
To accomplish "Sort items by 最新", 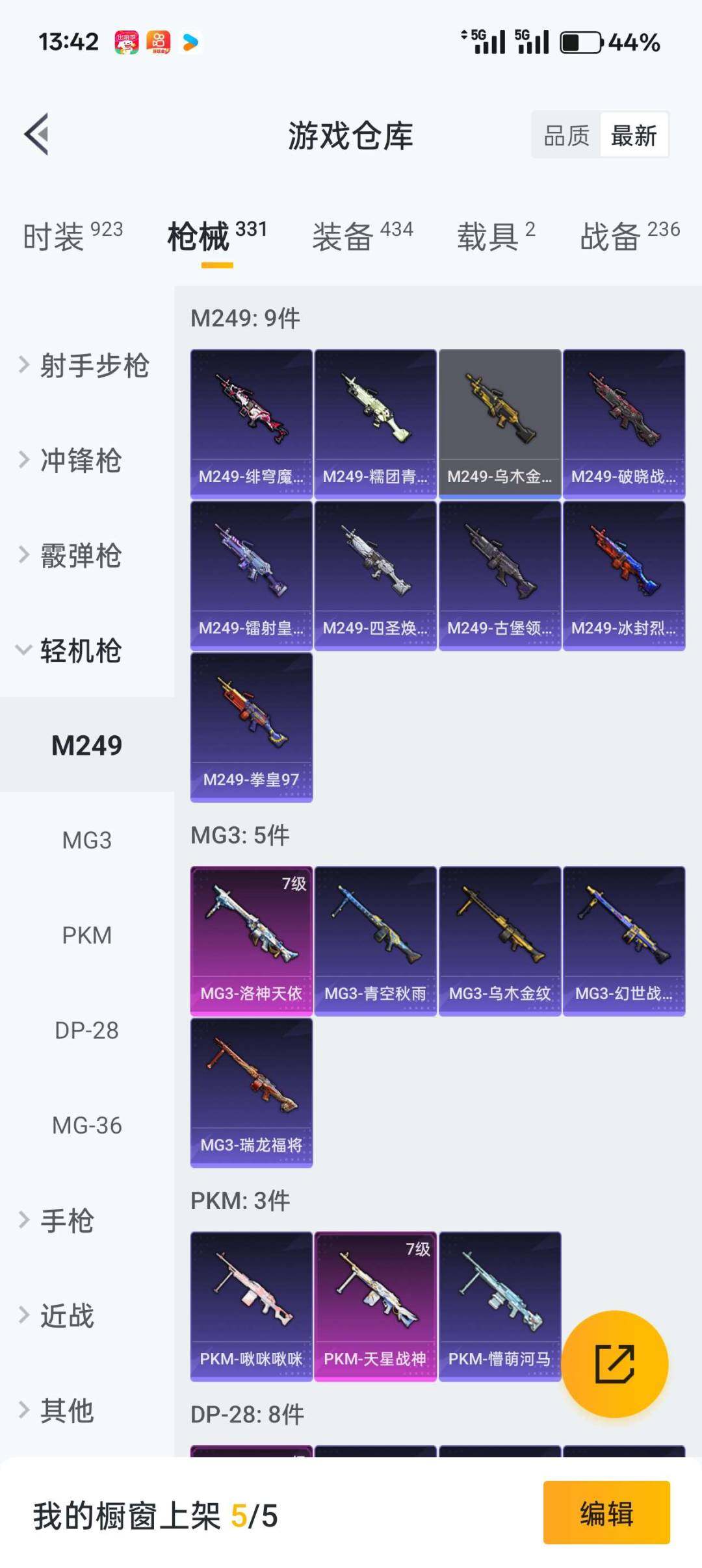I will [634, 136].
